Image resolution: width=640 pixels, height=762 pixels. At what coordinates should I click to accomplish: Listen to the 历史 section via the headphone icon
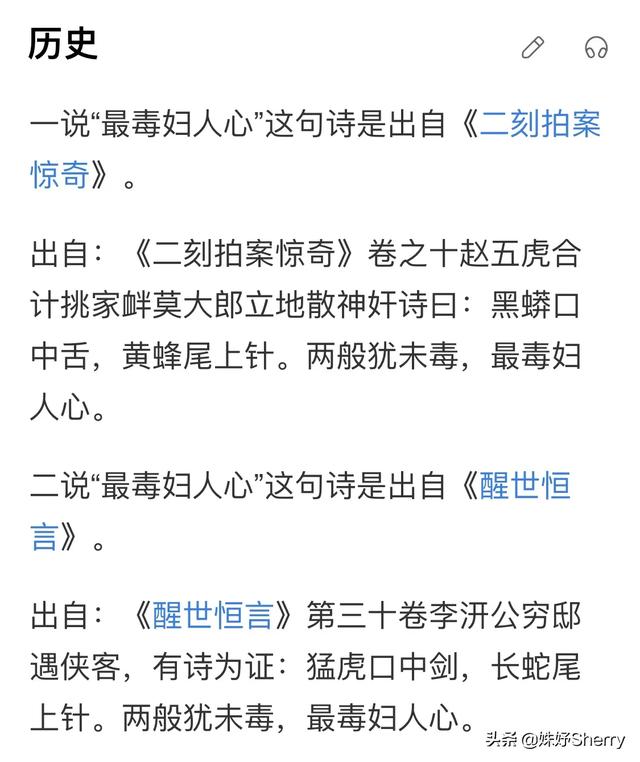coord(596,47)
